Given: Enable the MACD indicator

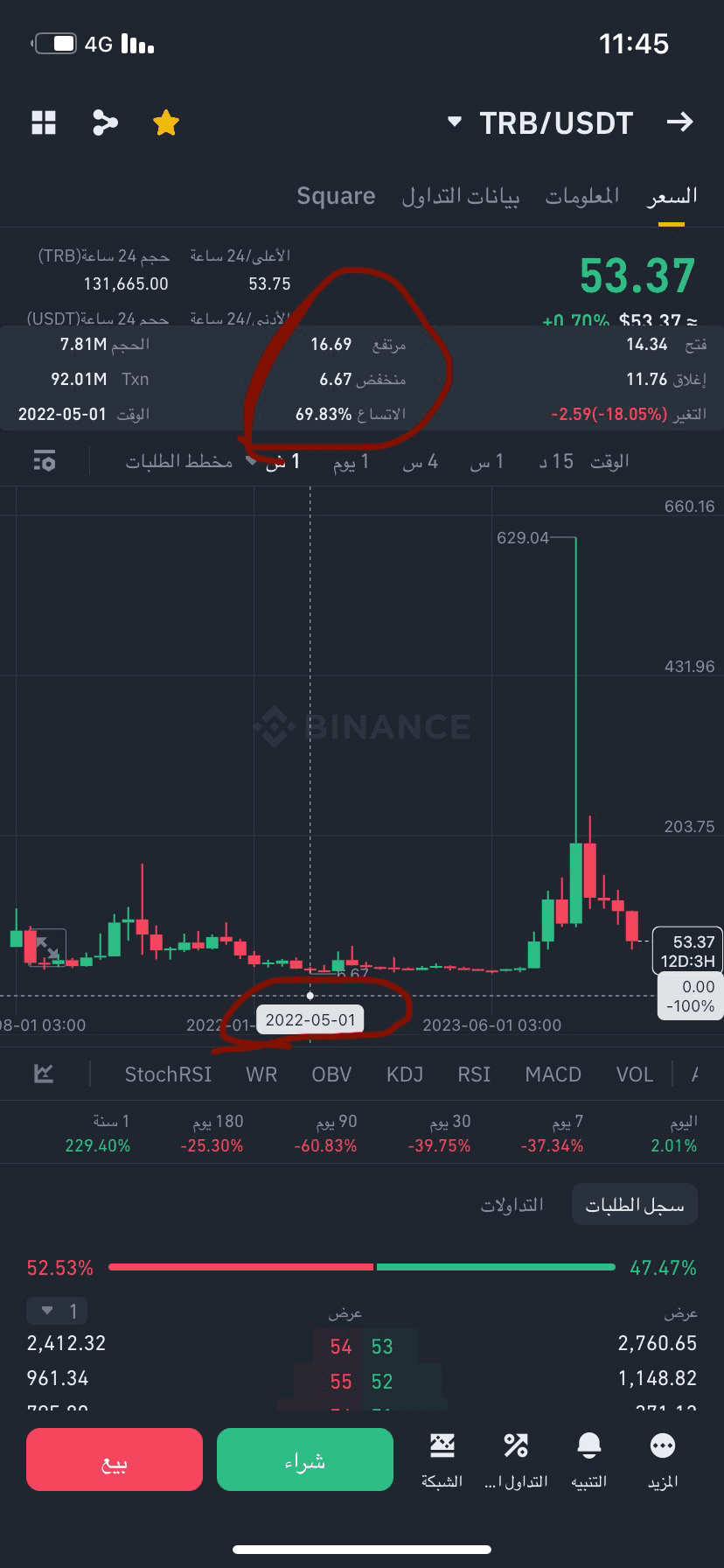Looking at the screenshot, I should (x=553, y=1074).
